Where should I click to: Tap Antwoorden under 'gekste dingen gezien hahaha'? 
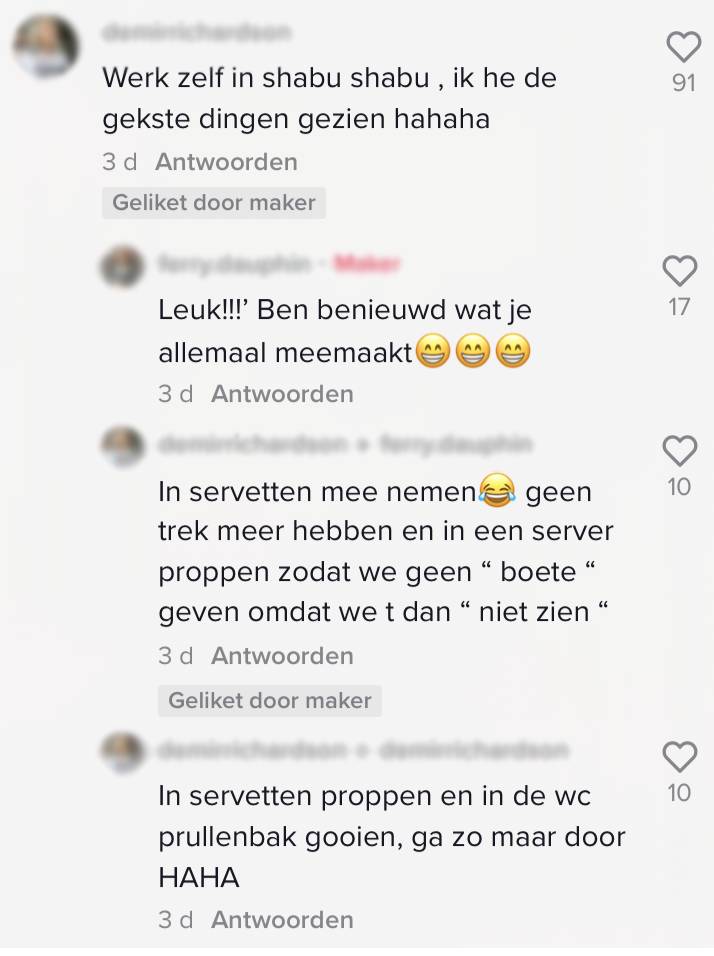tap(226, 162)
